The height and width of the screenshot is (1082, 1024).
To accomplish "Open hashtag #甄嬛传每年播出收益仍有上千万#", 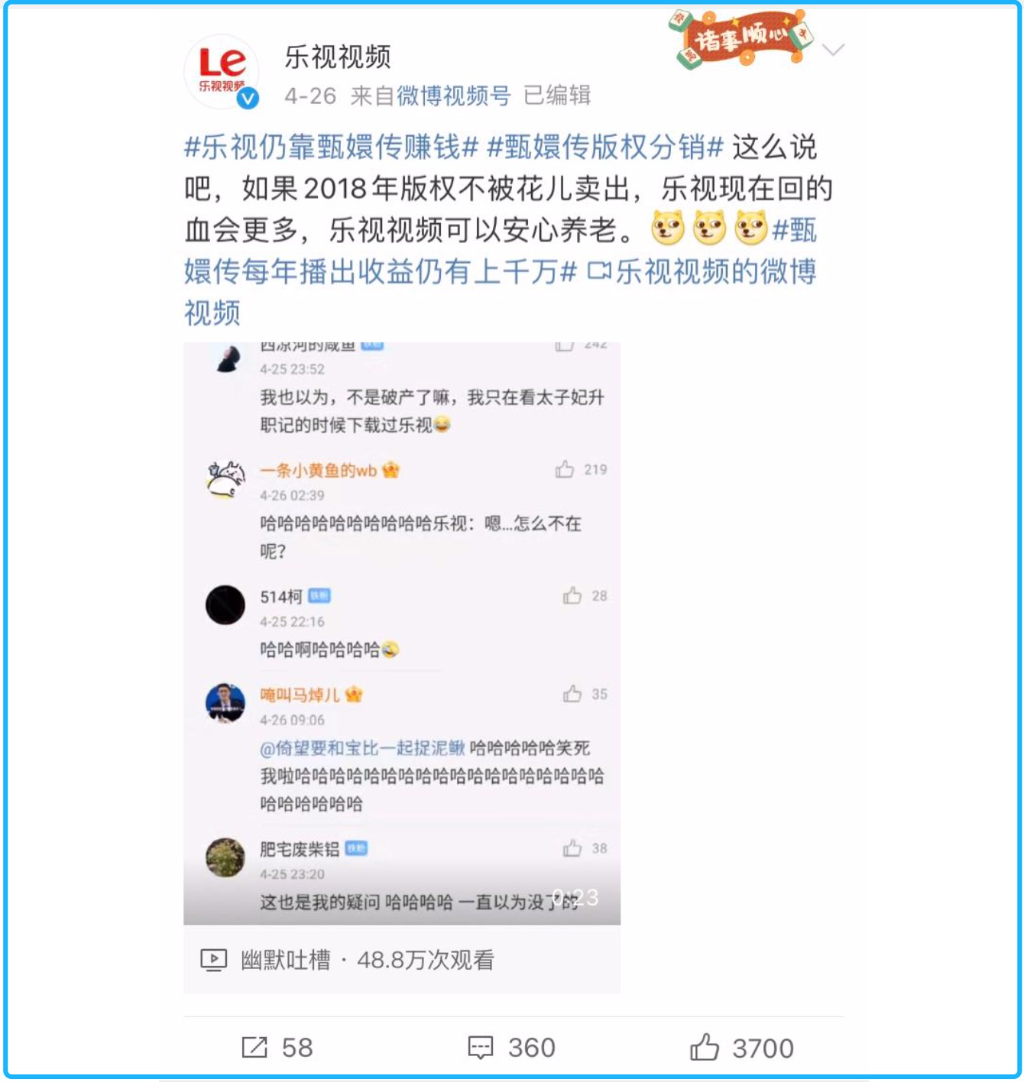I will tap(380, 271).
